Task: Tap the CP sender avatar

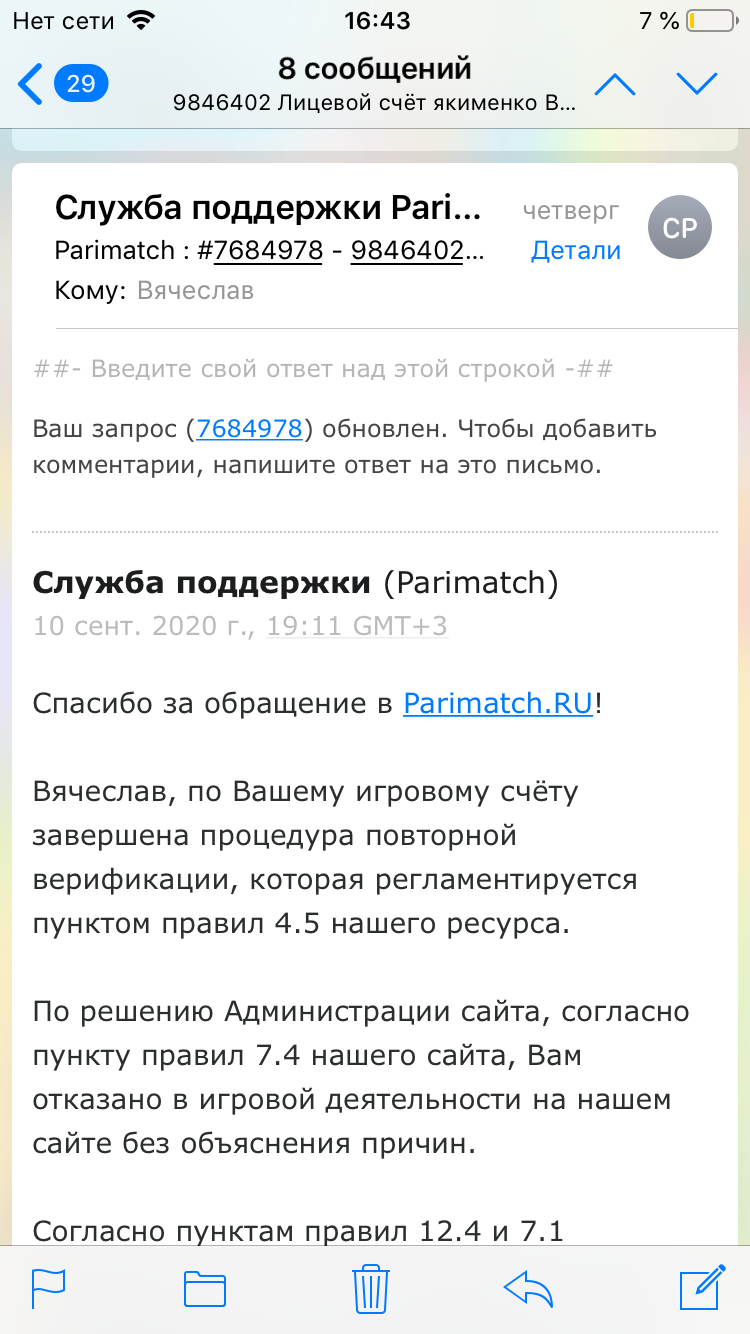Action: pos(680,229)
